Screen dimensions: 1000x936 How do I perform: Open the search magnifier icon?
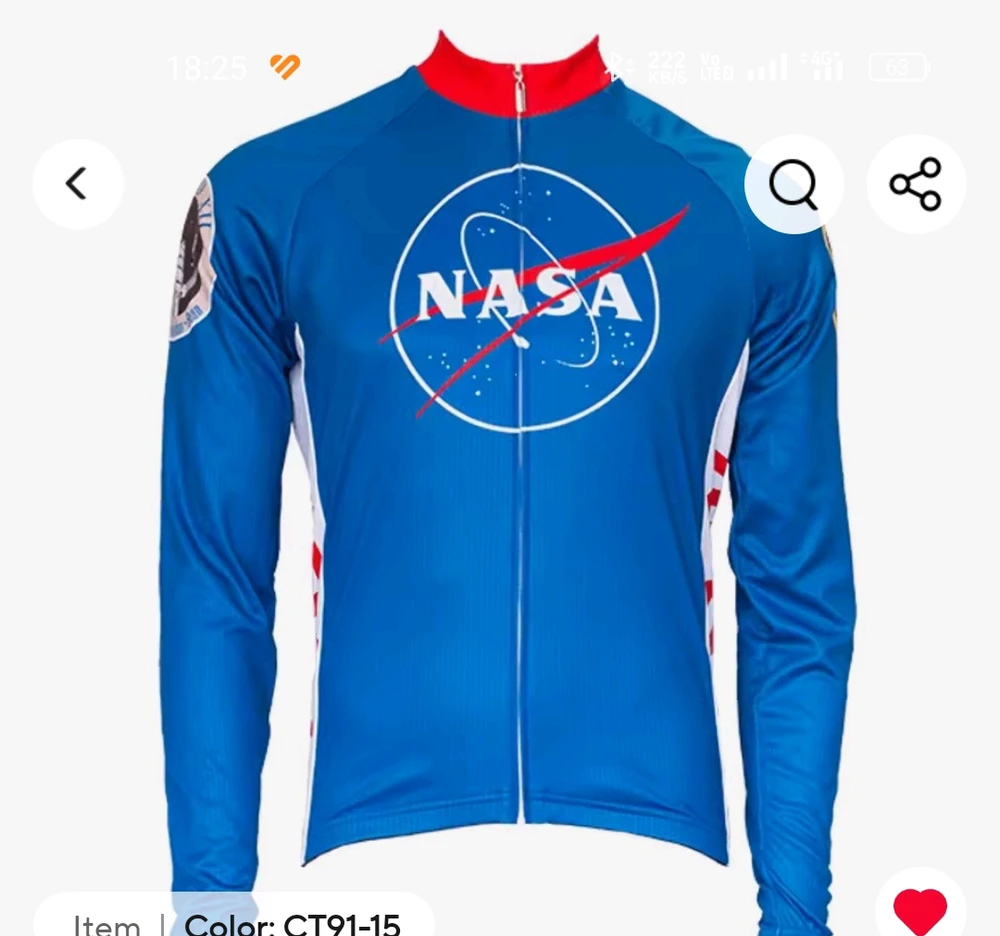point(793,184)
